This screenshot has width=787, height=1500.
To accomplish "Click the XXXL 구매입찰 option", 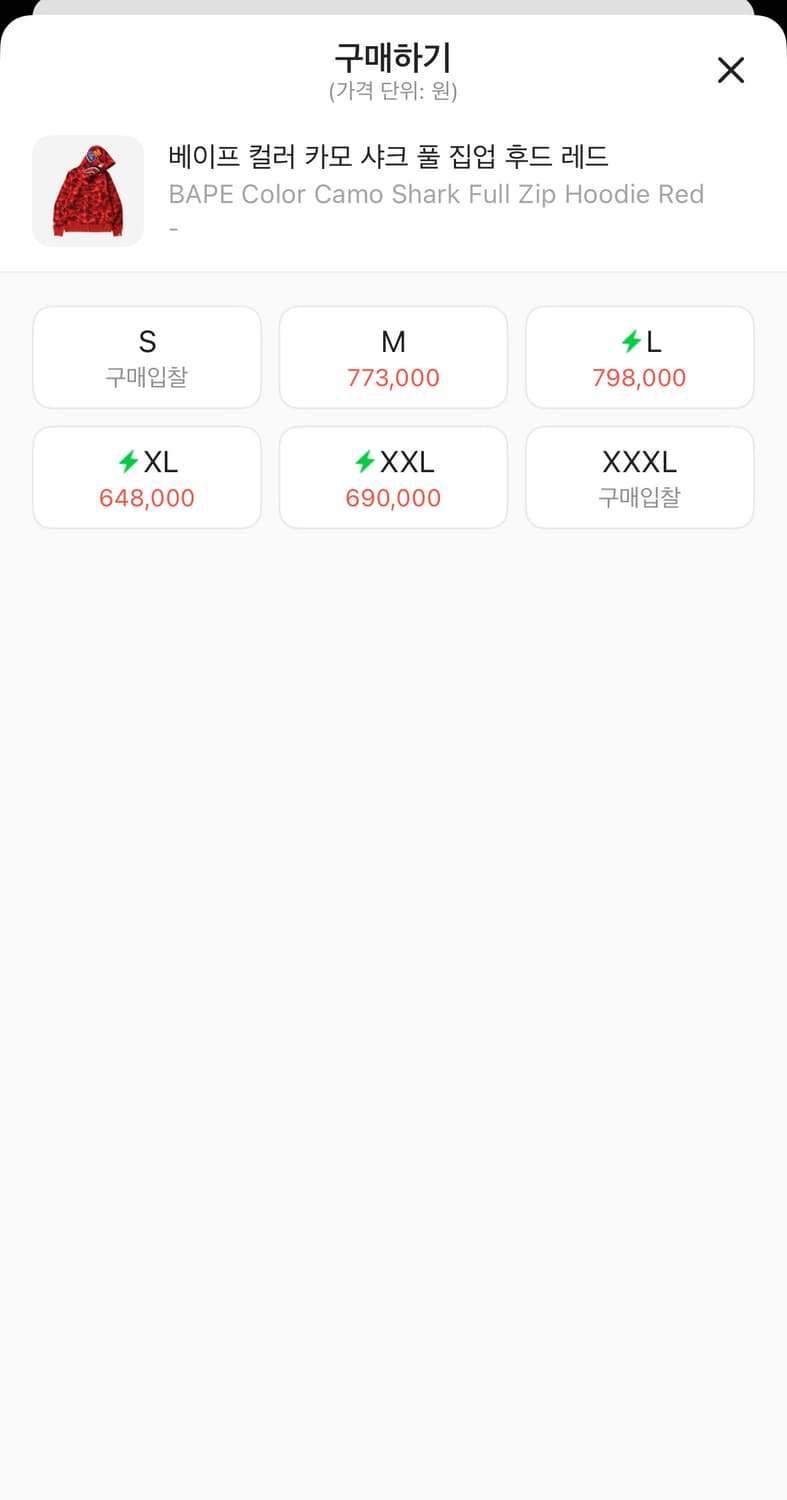I will tap(639, 477).
